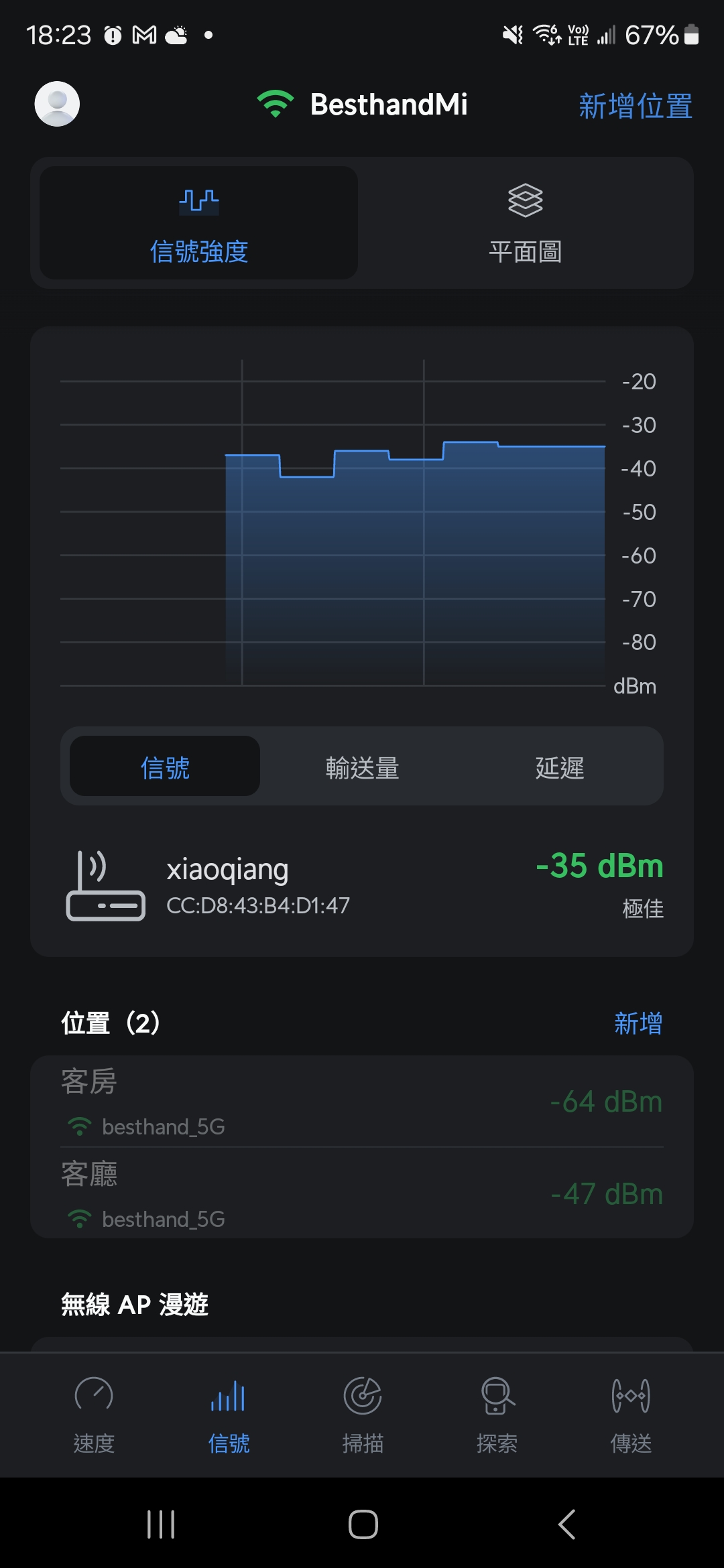Select the 信號 chart segment
This screenshot has height=1568, width=724.
tap(165, 767)
